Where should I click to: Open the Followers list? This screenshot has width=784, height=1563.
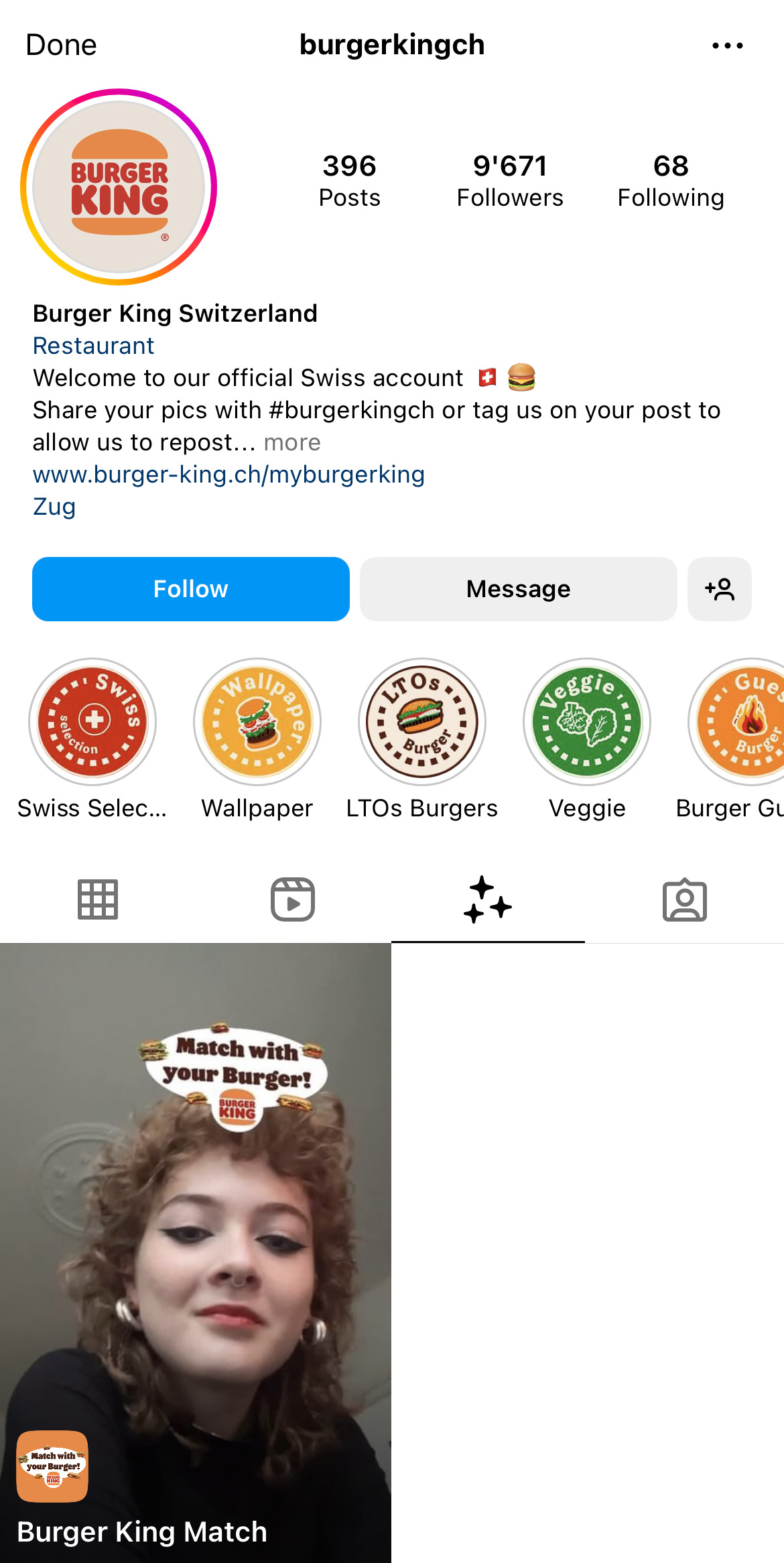509,181
